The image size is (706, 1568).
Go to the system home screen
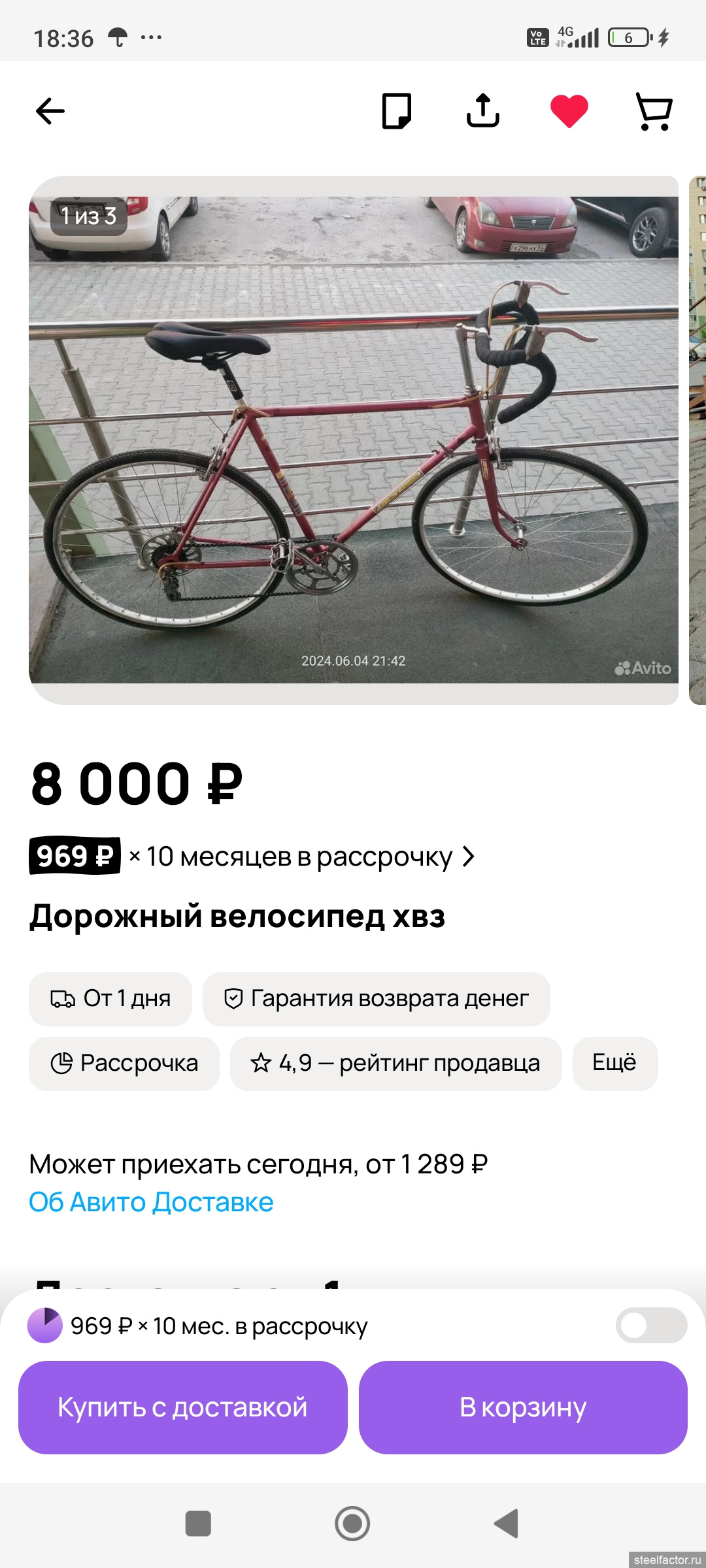[352, 1524]
